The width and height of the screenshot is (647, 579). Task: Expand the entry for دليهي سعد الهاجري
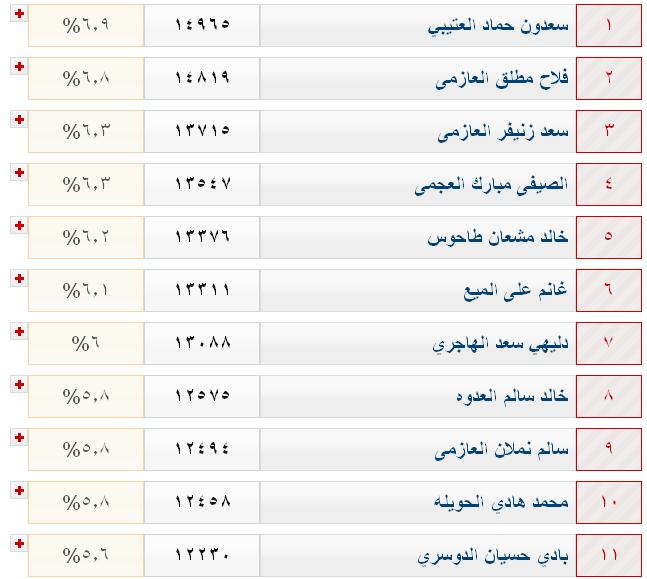click(17, 332)
